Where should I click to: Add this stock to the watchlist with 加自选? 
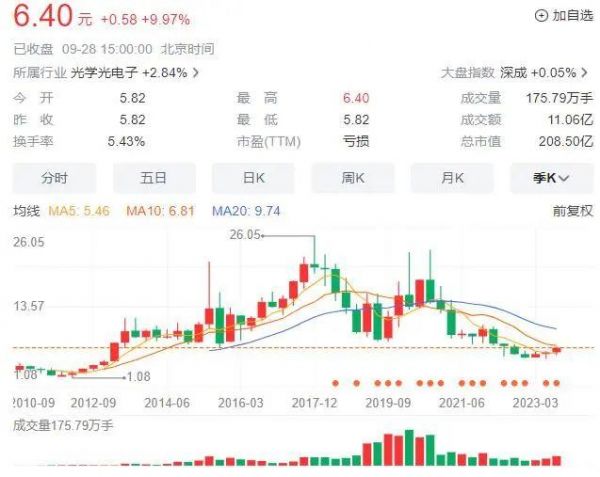(564, 15)
